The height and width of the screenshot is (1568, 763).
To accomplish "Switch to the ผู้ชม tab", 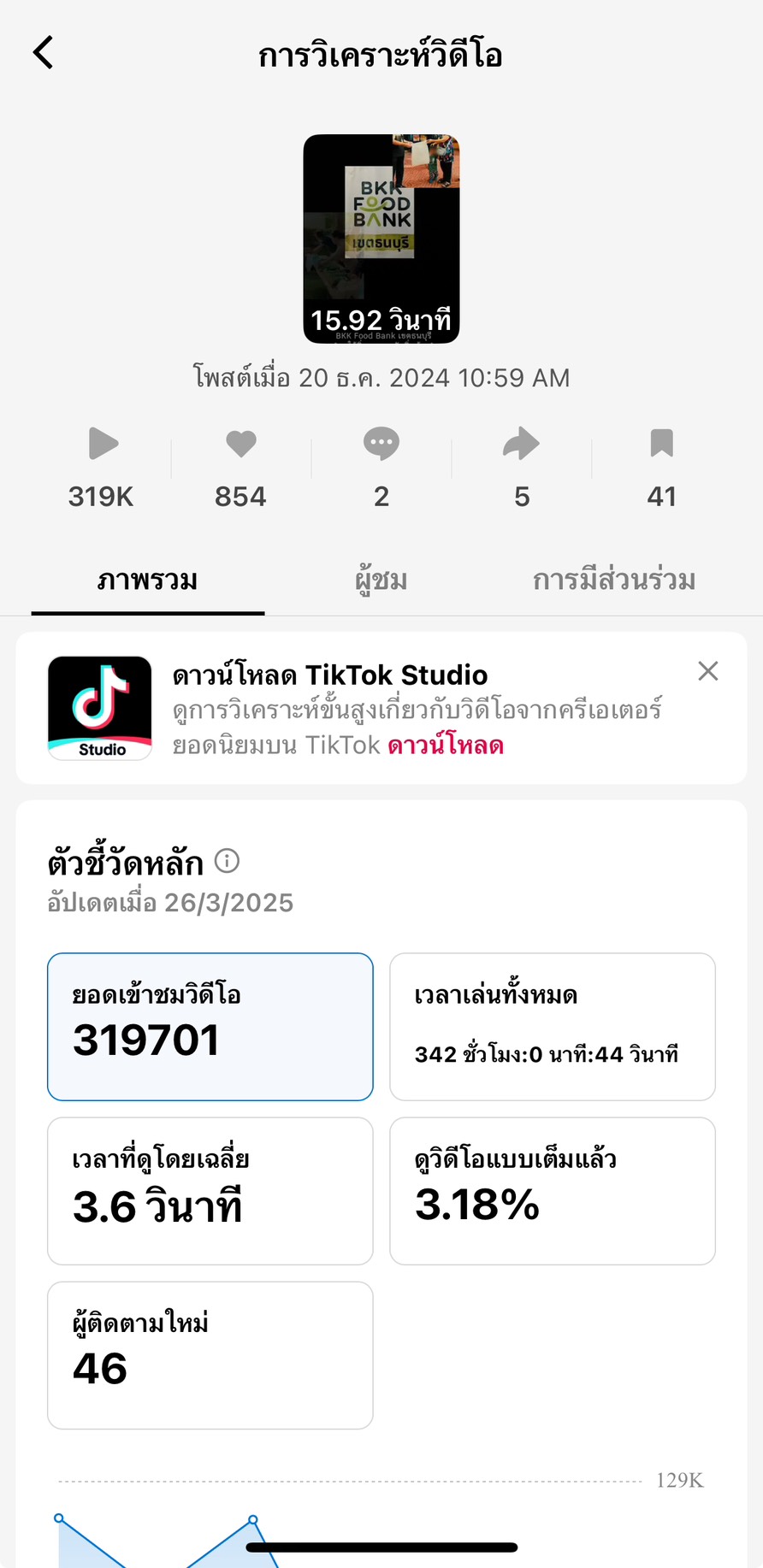I will [x=381, y=581].
